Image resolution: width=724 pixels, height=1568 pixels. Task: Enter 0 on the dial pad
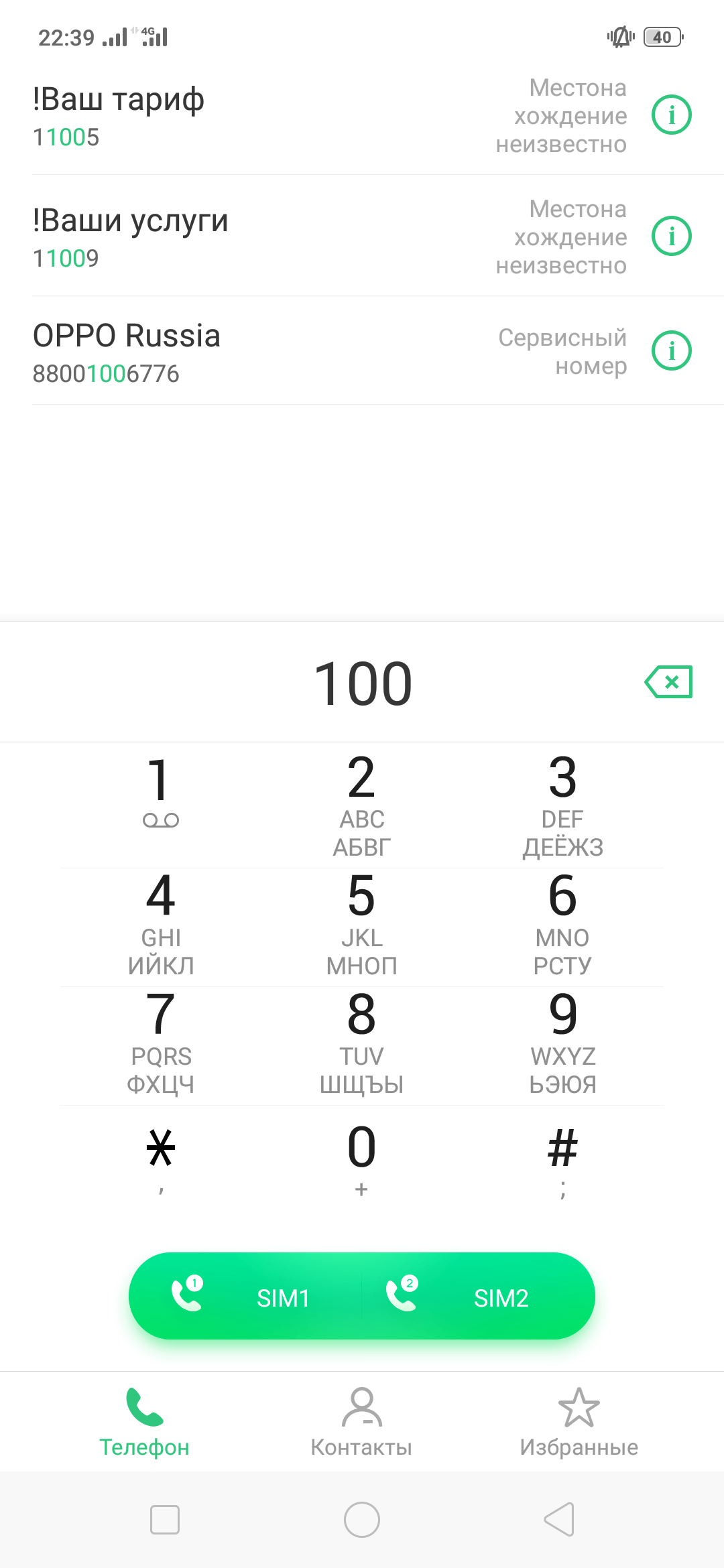pos(361,1158)
